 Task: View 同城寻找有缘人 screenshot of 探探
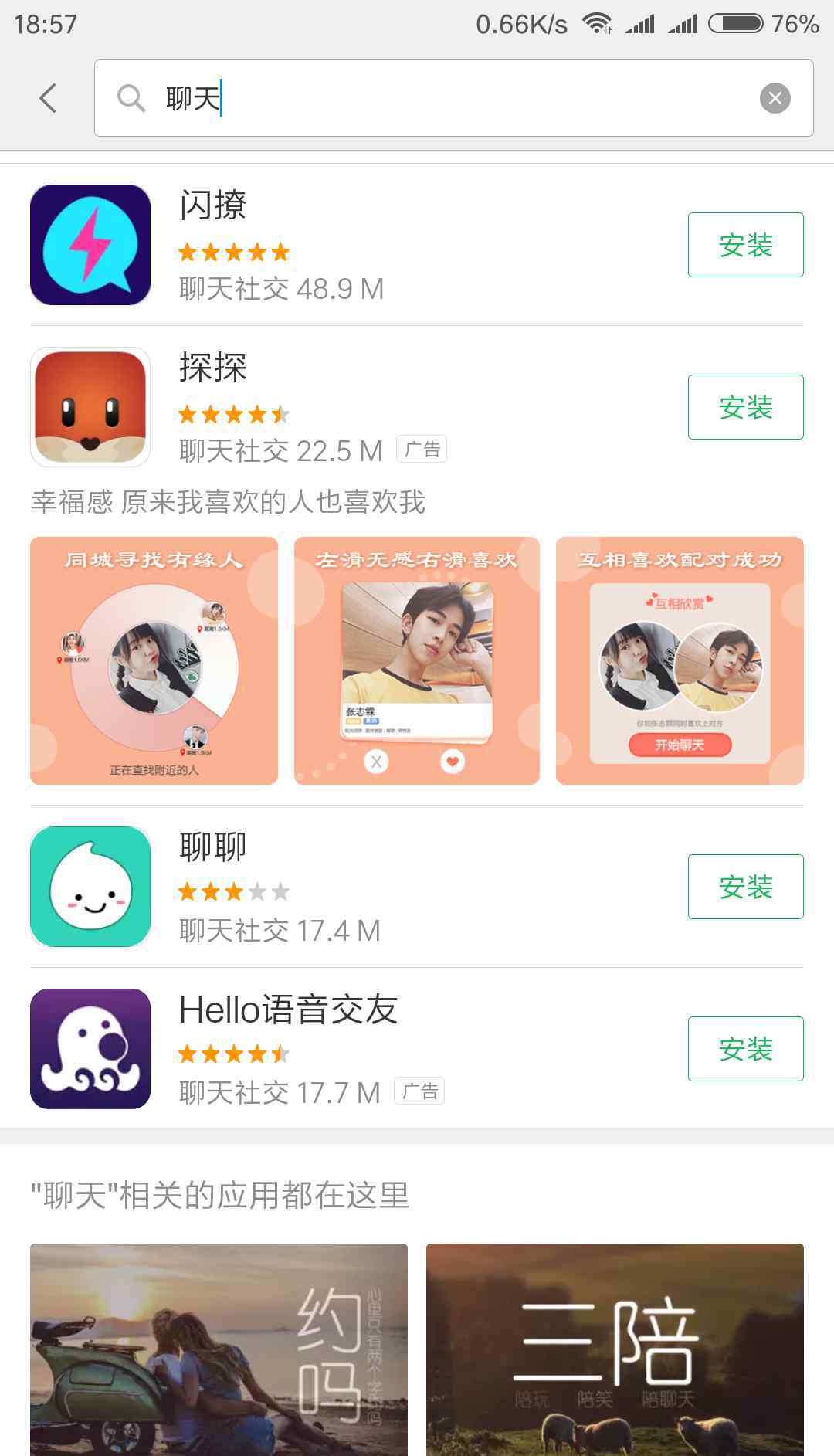[154, 660]
